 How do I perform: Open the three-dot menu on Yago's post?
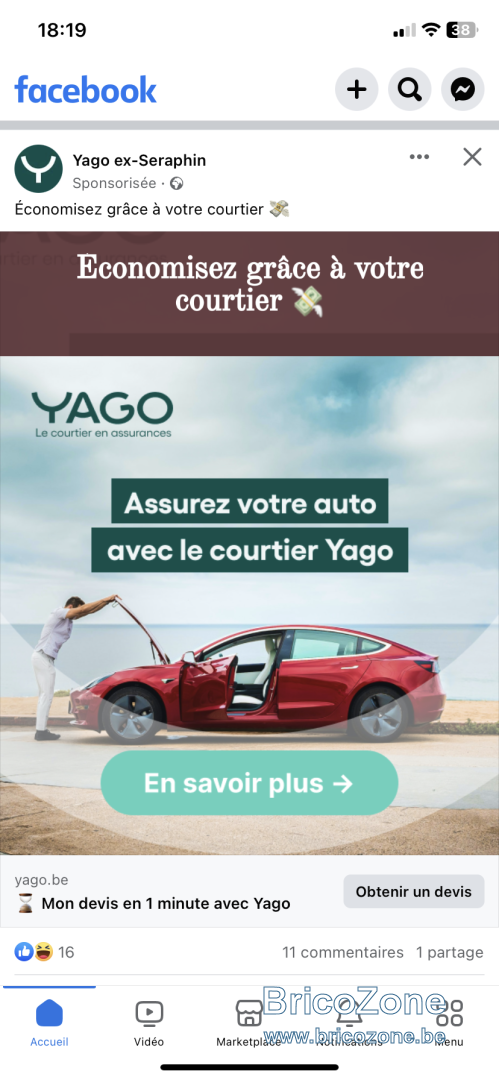click(419, 157)
